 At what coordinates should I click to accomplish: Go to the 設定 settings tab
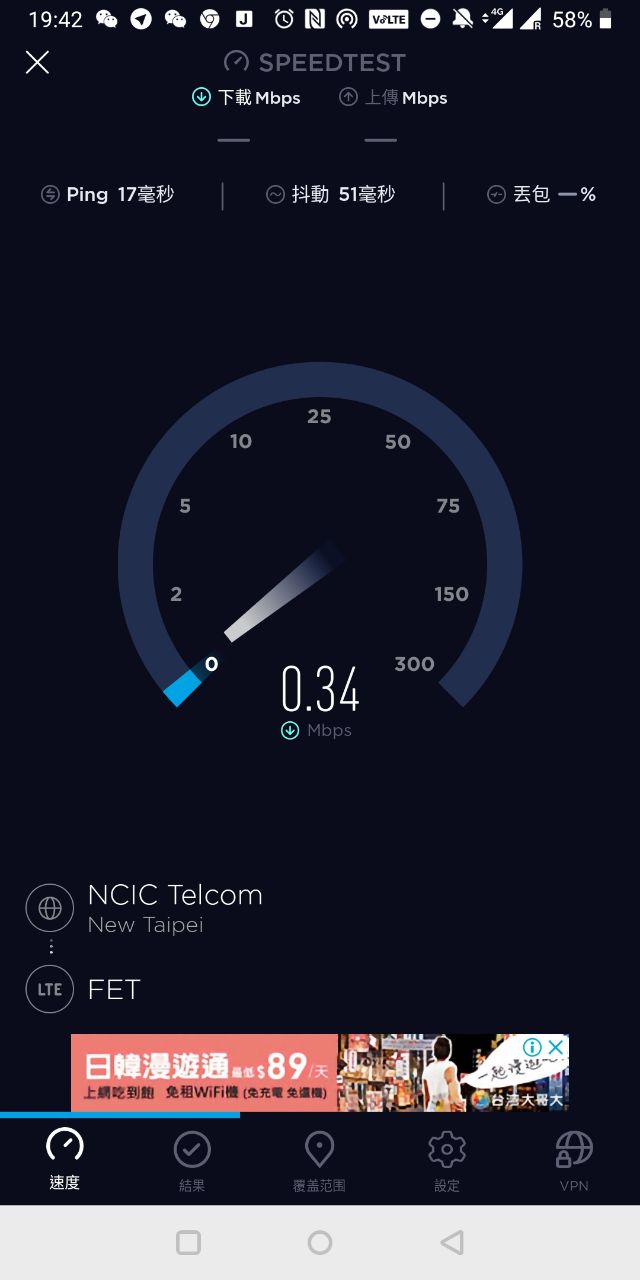click(x=447, y=1162)
